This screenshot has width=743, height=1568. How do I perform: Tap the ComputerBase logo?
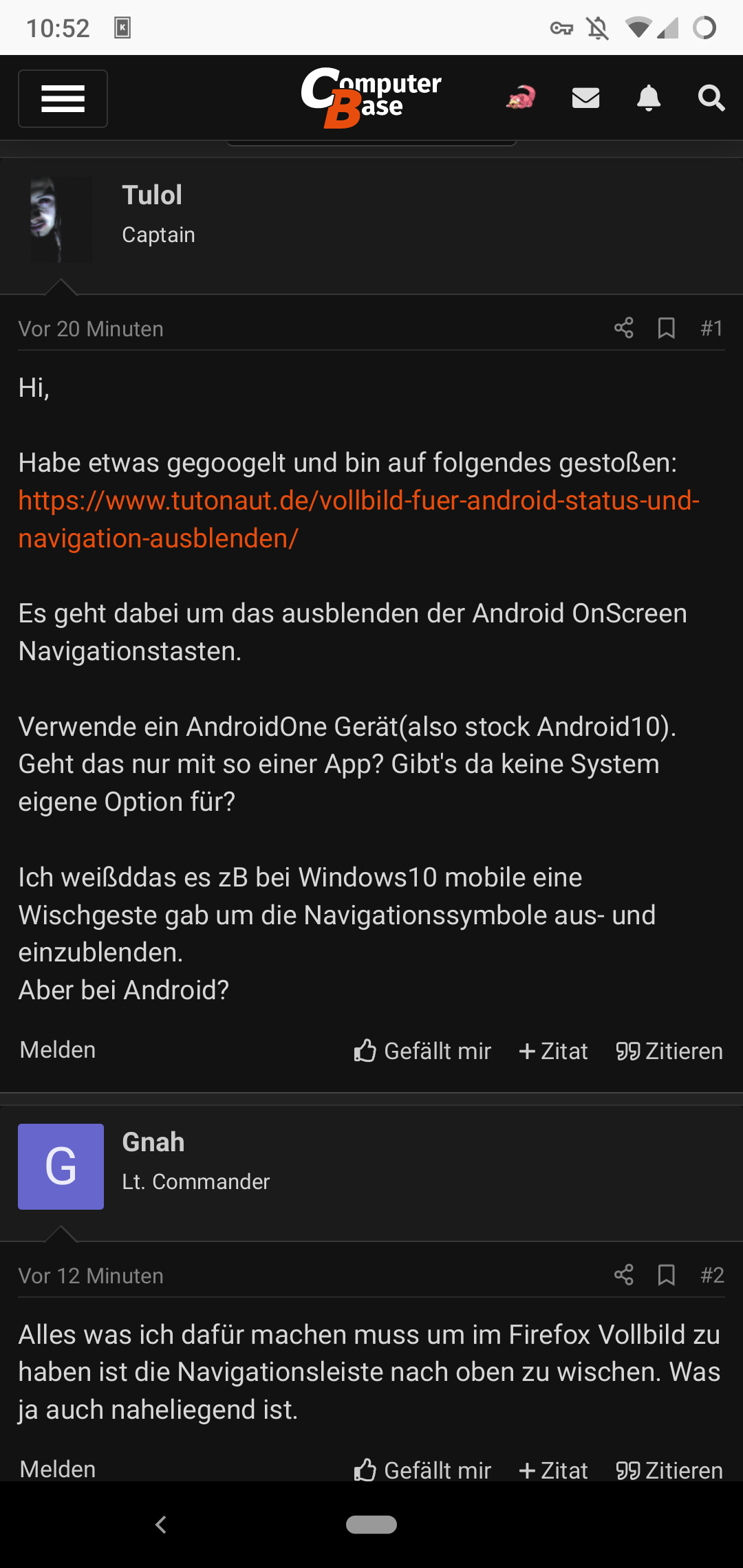pos(371,98)
